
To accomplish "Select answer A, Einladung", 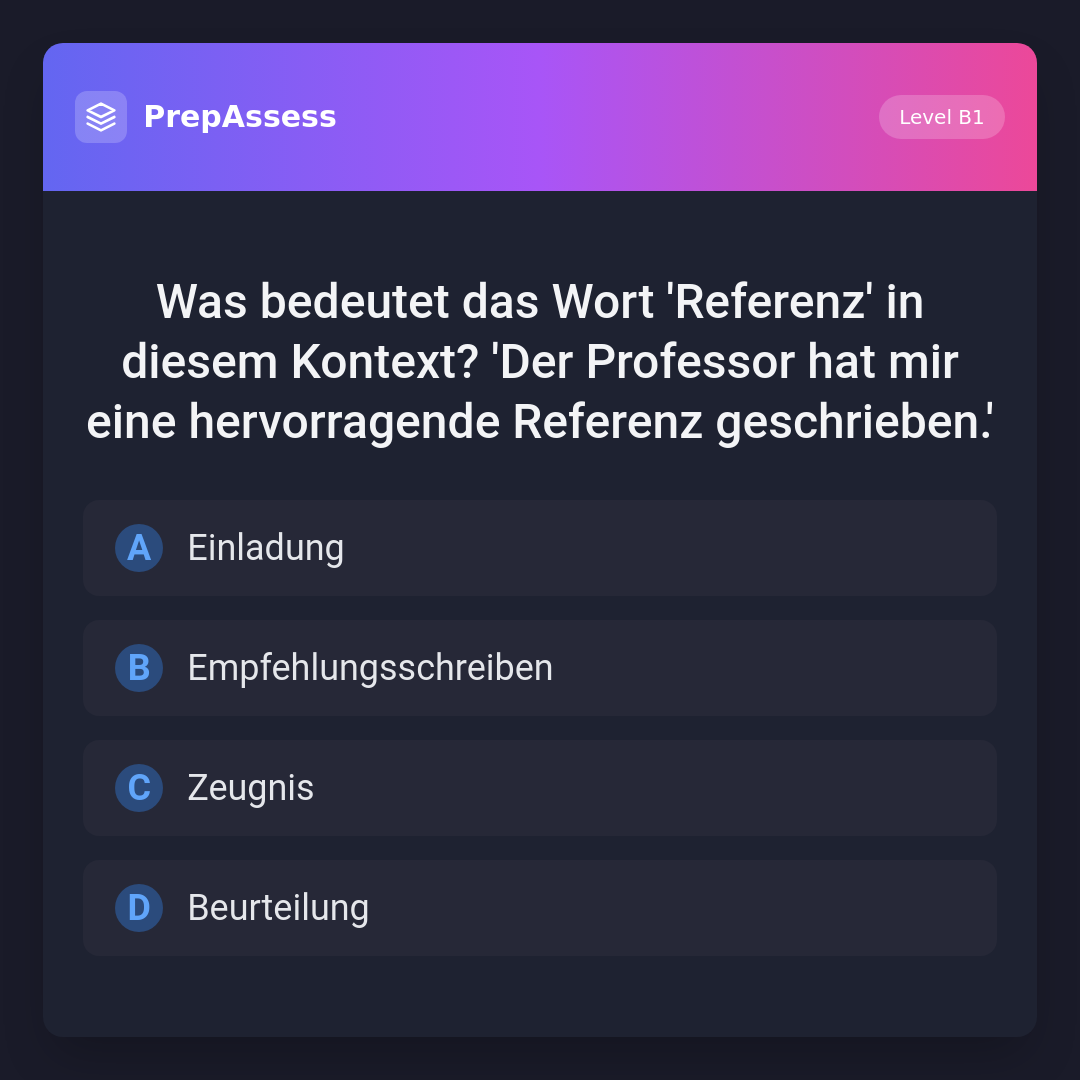I will click(x=540, y=548).
